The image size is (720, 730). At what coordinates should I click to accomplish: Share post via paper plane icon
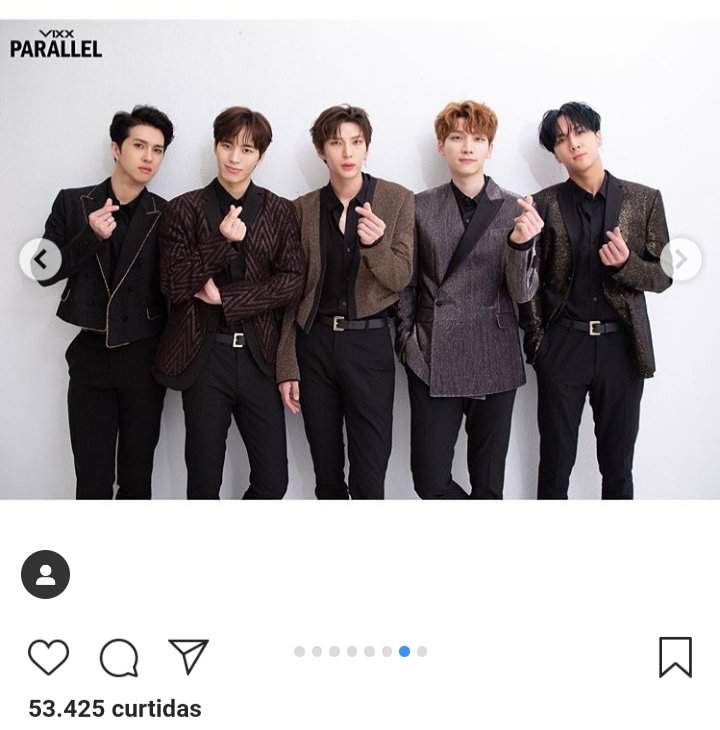point(188,656)
